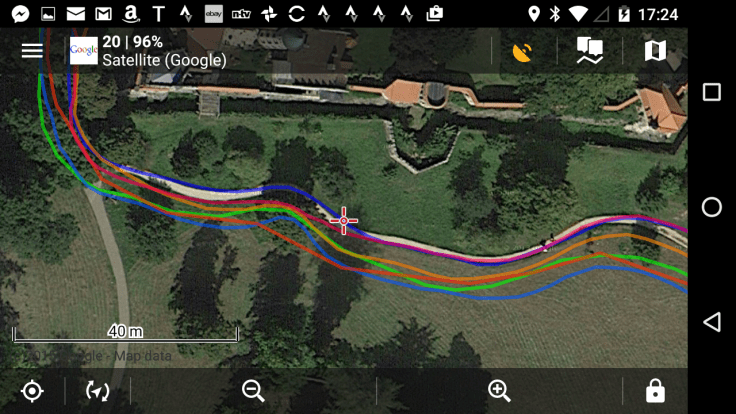
Task: Open the map items and data manager
Action: [590, 51]
